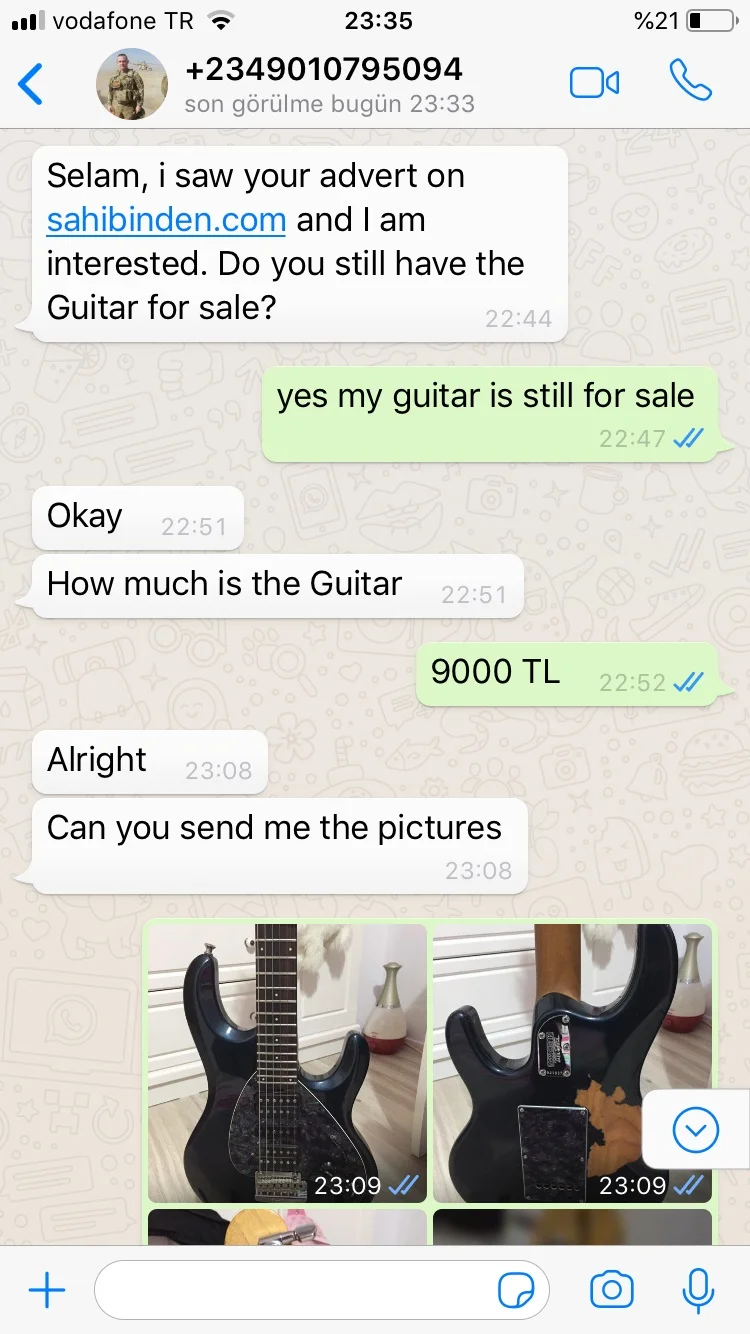
Task: Jump to latest messages with down arrow
Action: click(696, 1130)
